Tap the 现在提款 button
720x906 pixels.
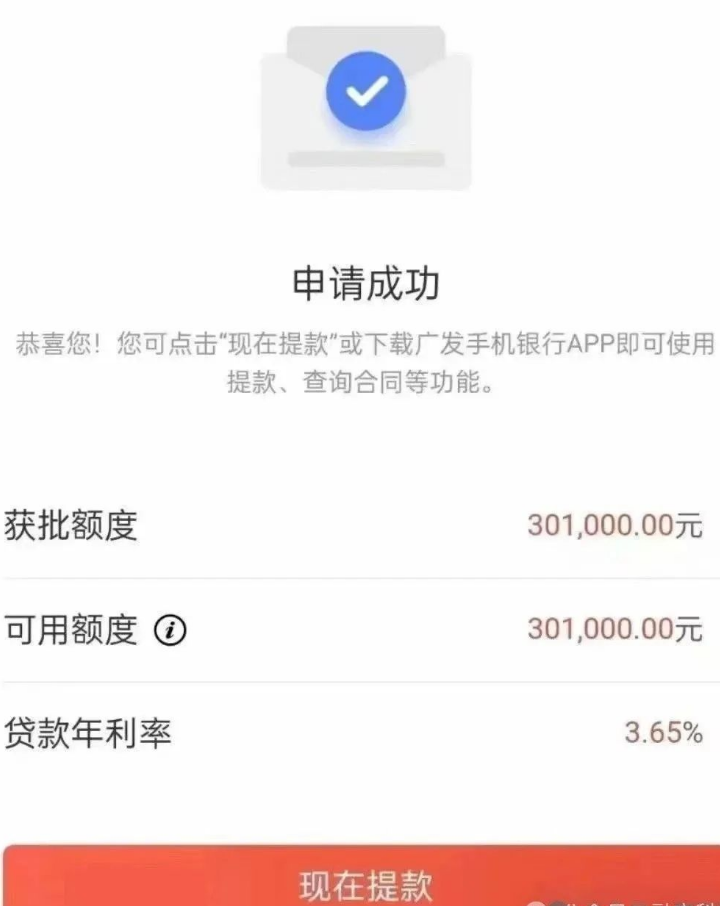click(x=364, y=881)
